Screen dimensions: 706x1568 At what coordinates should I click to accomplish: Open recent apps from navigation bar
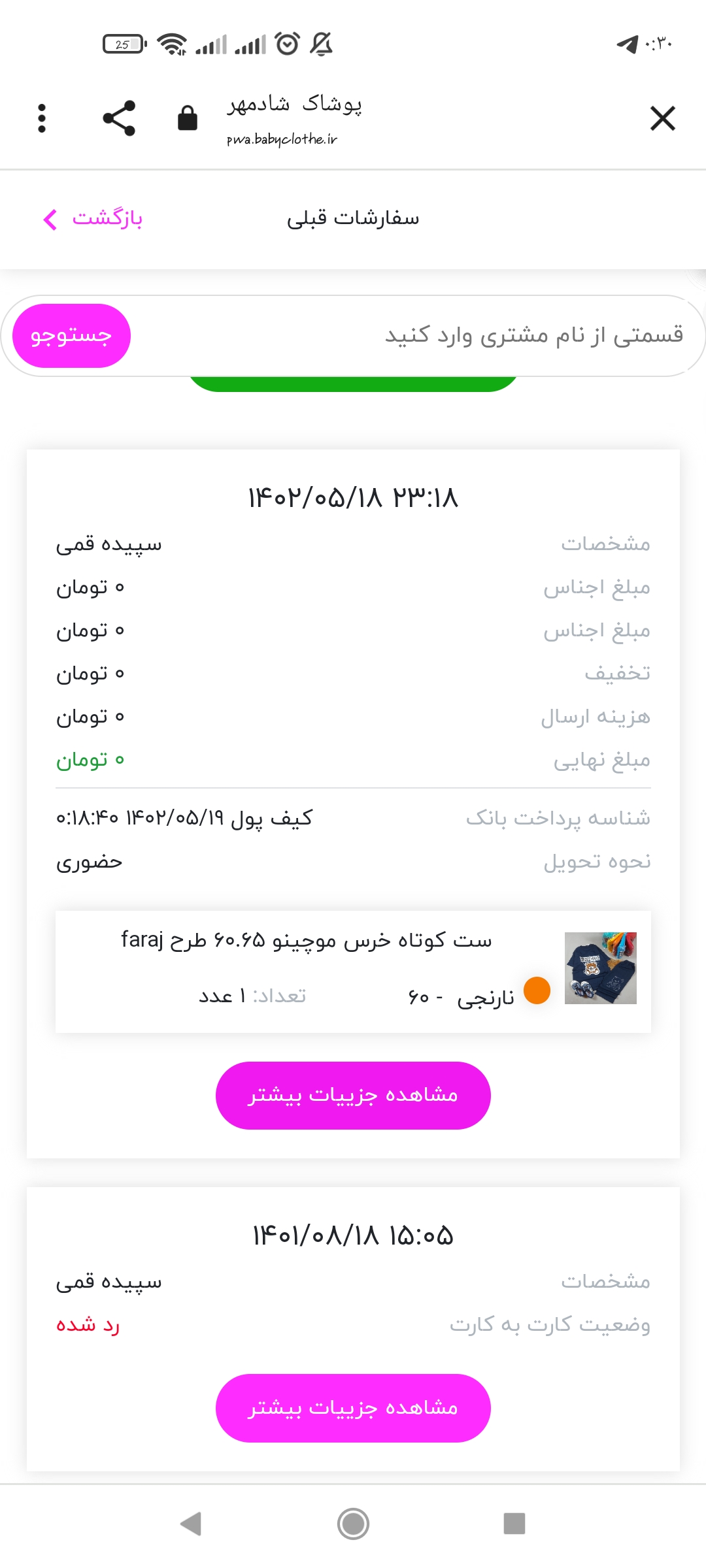(x=514, y=1524)
